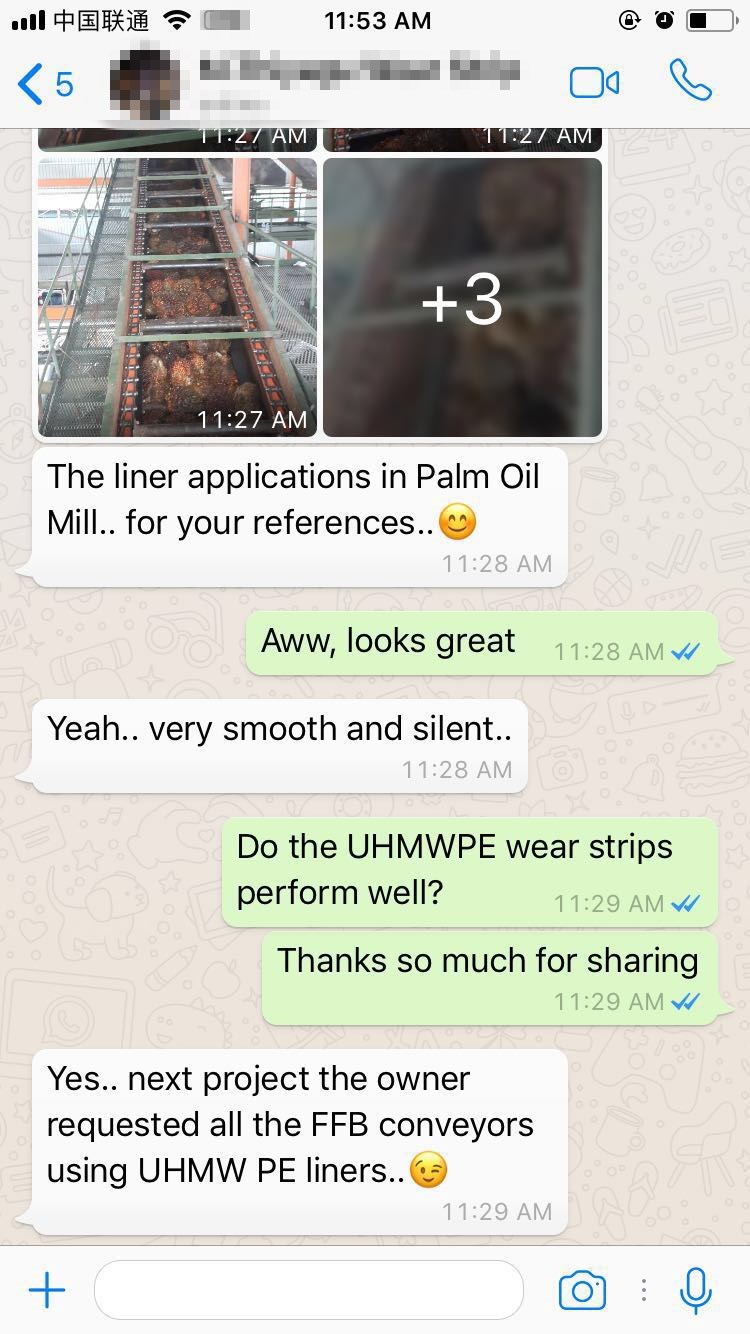Open the camera to take a photo
Viewport: 750px width, 1334px height.
coord(582,1291)
